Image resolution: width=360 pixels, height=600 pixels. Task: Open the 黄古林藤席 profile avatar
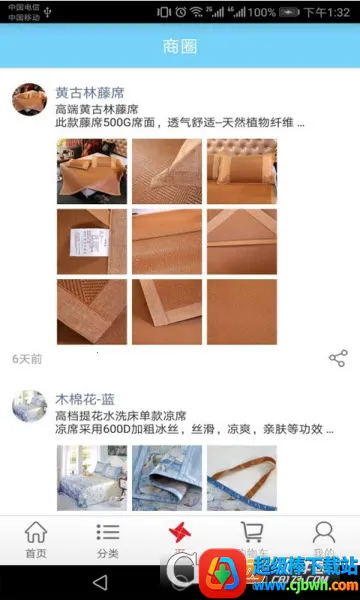click(x=29, y=99)
